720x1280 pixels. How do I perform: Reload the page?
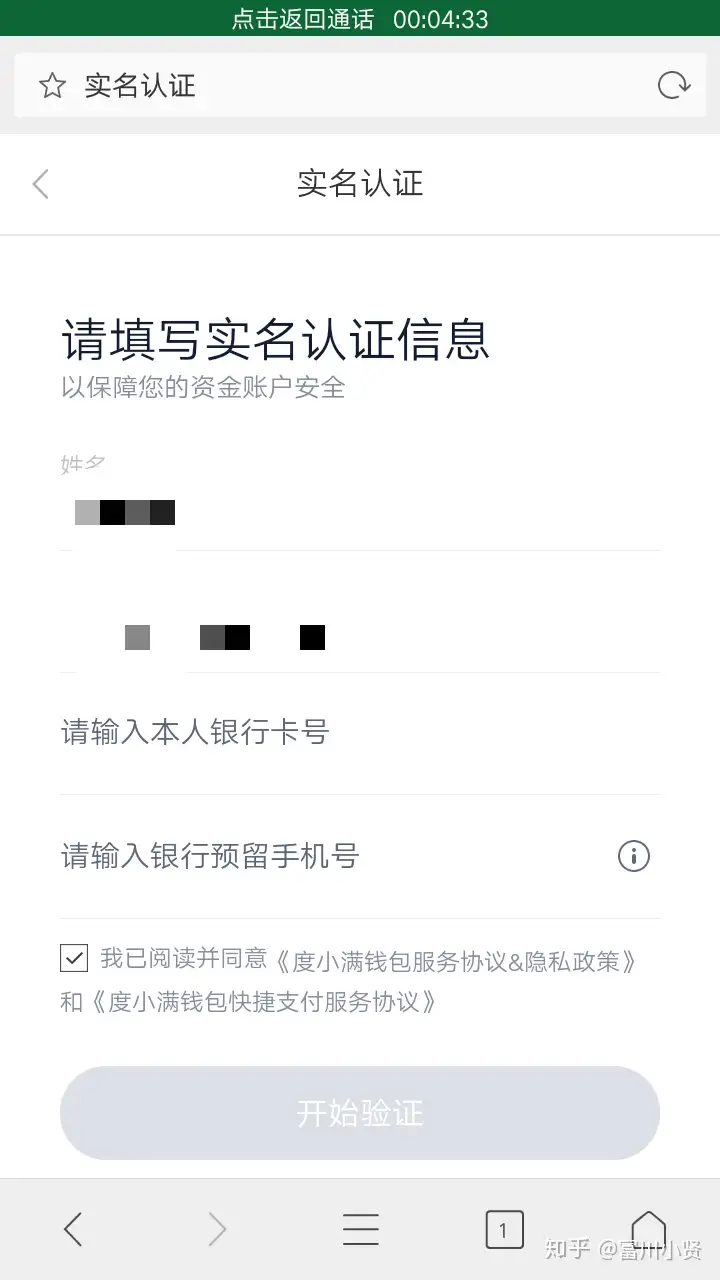tap(674, 85)
